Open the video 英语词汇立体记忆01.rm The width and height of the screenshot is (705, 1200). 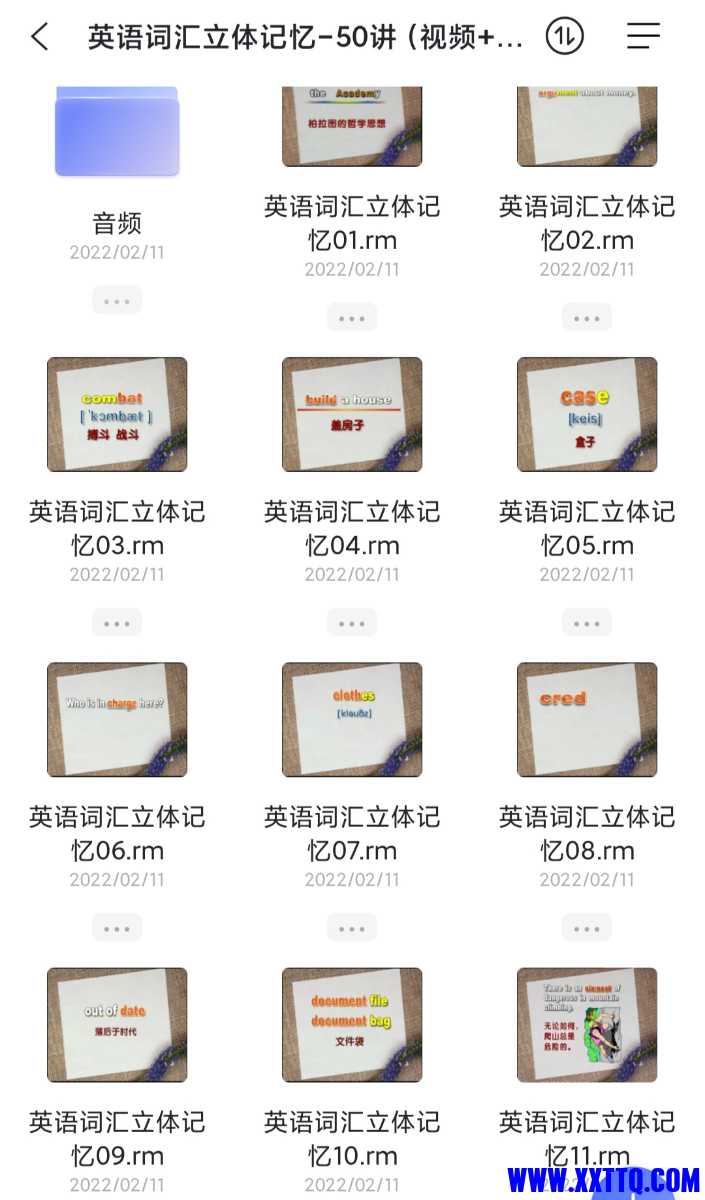click(x=352, y=126)
